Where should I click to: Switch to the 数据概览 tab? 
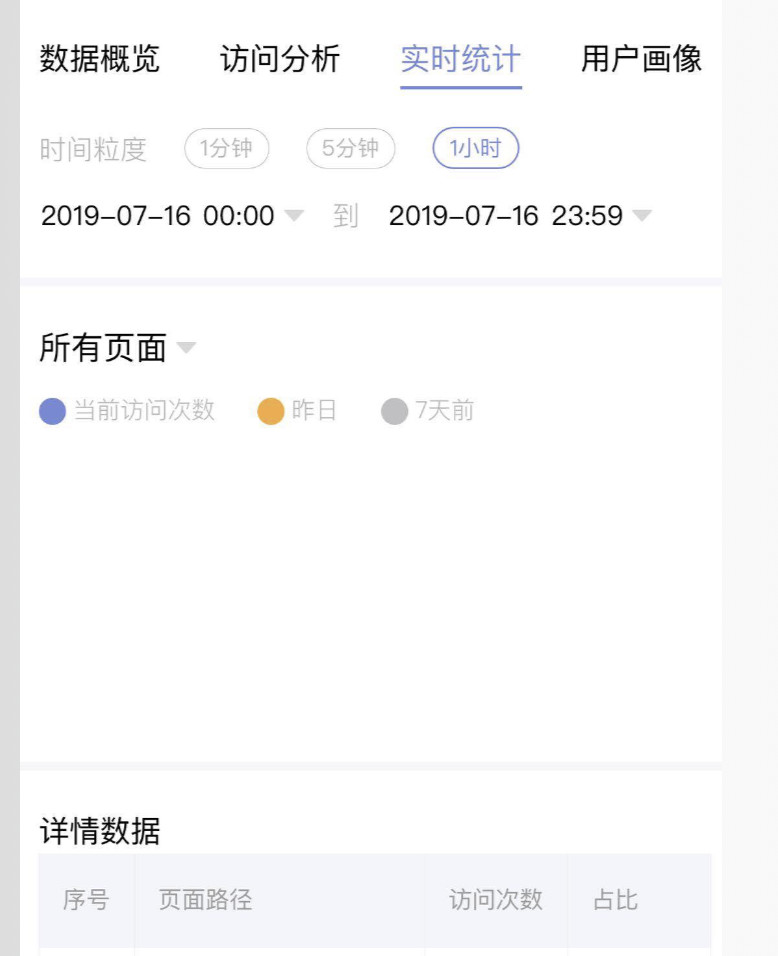pyautogui.click(x=99, y=59)
